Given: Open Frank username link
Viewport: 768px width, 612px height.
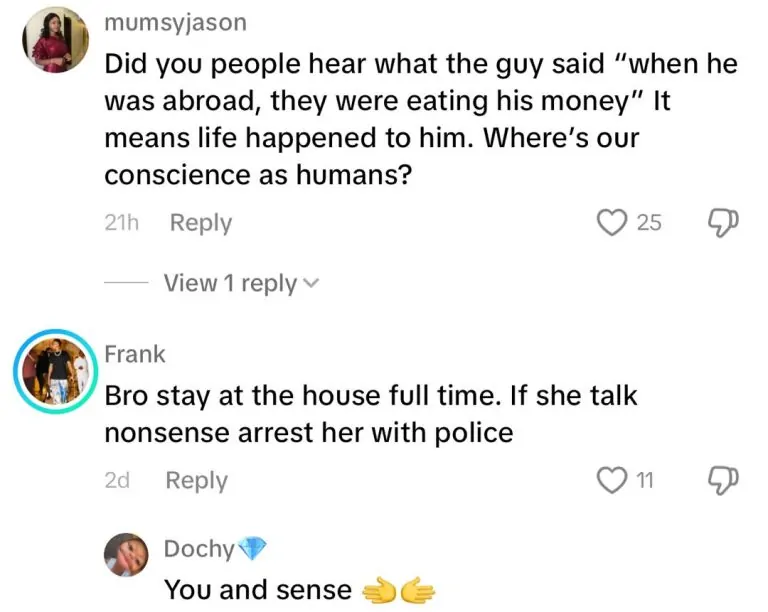Looking at the screenshot, I should [135, 353].
